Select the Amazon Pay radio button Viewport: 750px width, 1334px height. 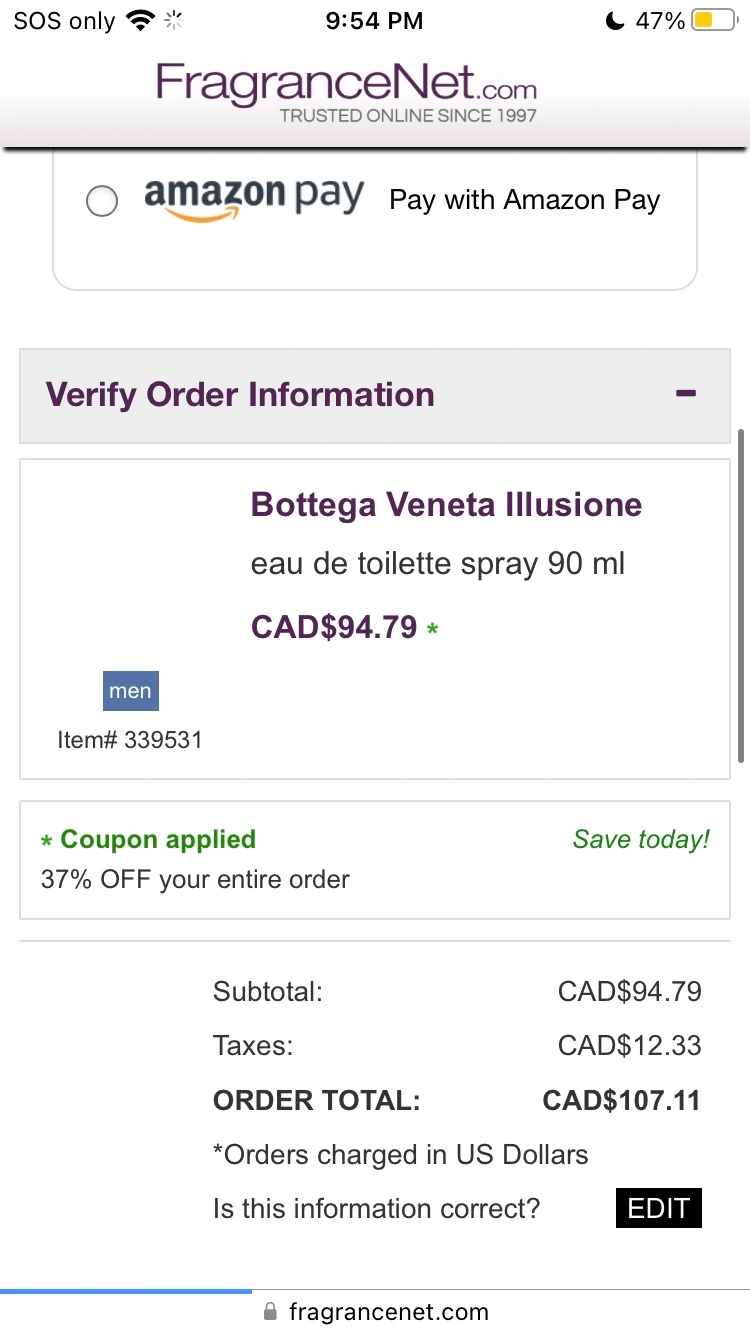coord(102,201)
